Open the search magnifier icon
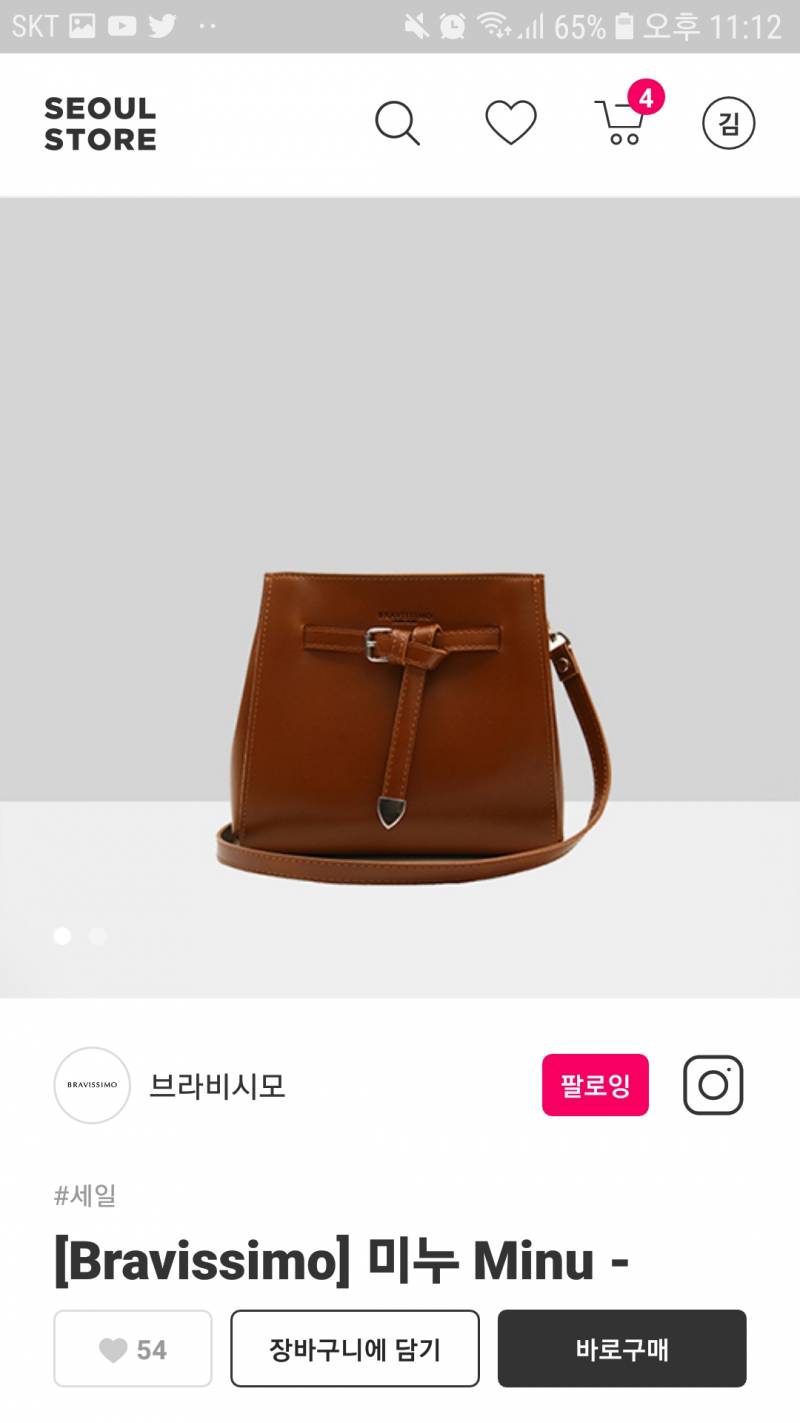The height and width of the screenshot is (1423, 800). click(397, 124)
